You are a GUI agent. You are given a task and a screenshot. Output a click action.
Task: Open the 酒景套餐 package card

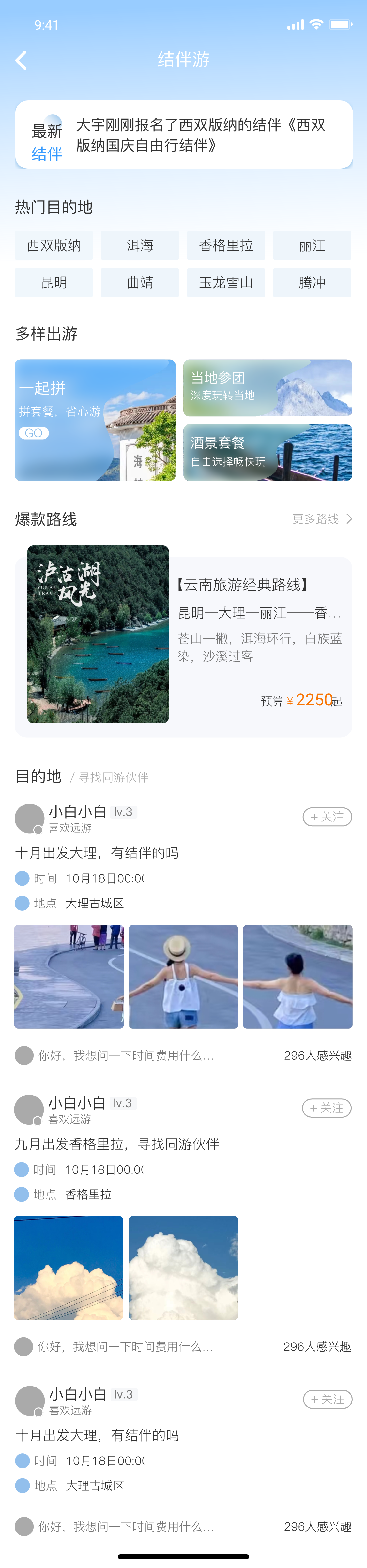[x=267, y=452]
